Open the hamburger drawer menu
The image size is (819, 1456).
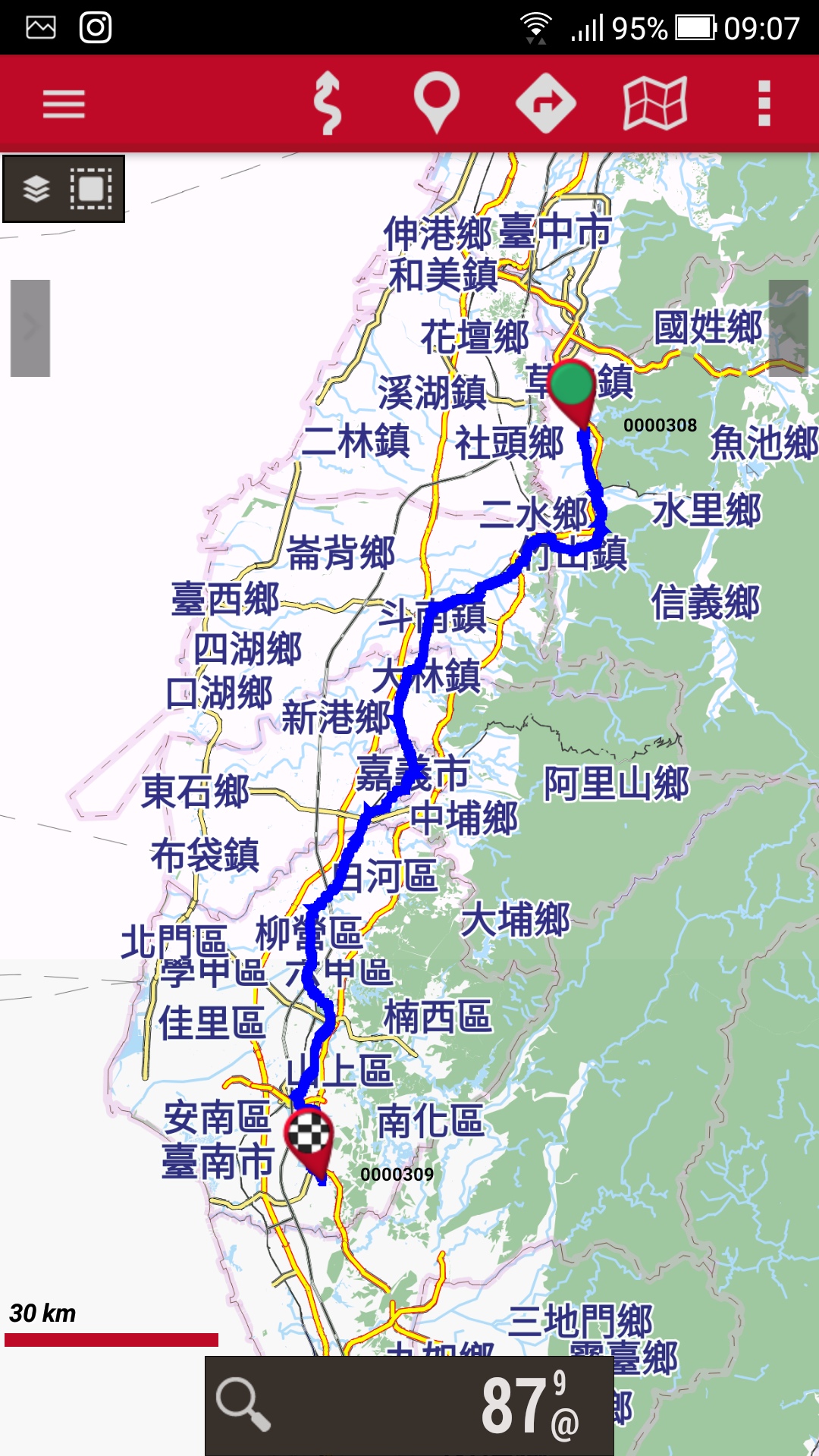64,104
